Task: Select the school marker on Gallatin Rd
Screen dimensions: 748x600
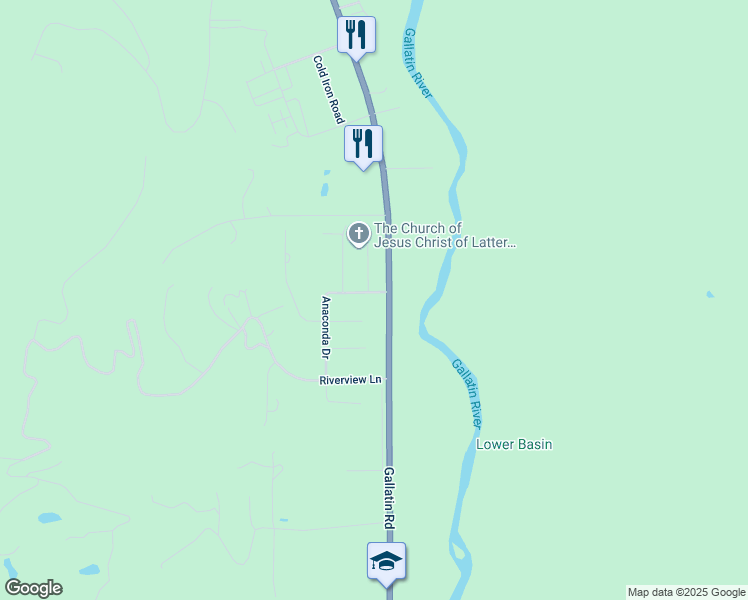Action: point(386,561)
